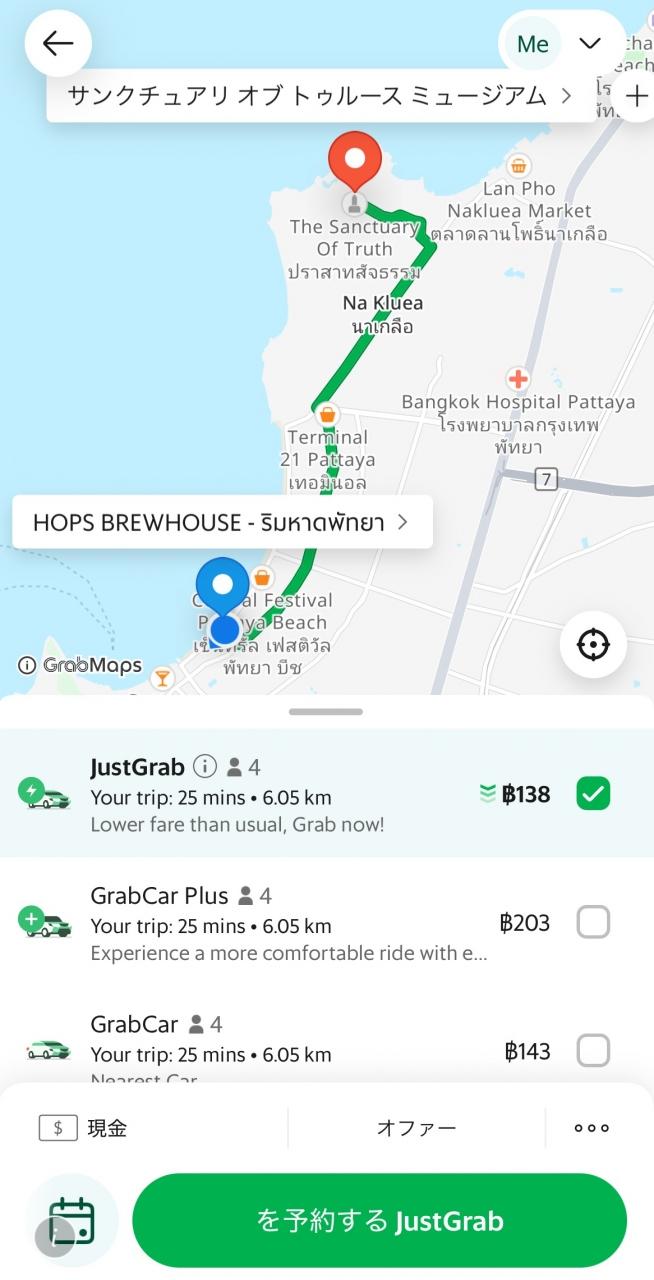Change the 現金 payment method

pyautogui.click(x=85, y=1128)
